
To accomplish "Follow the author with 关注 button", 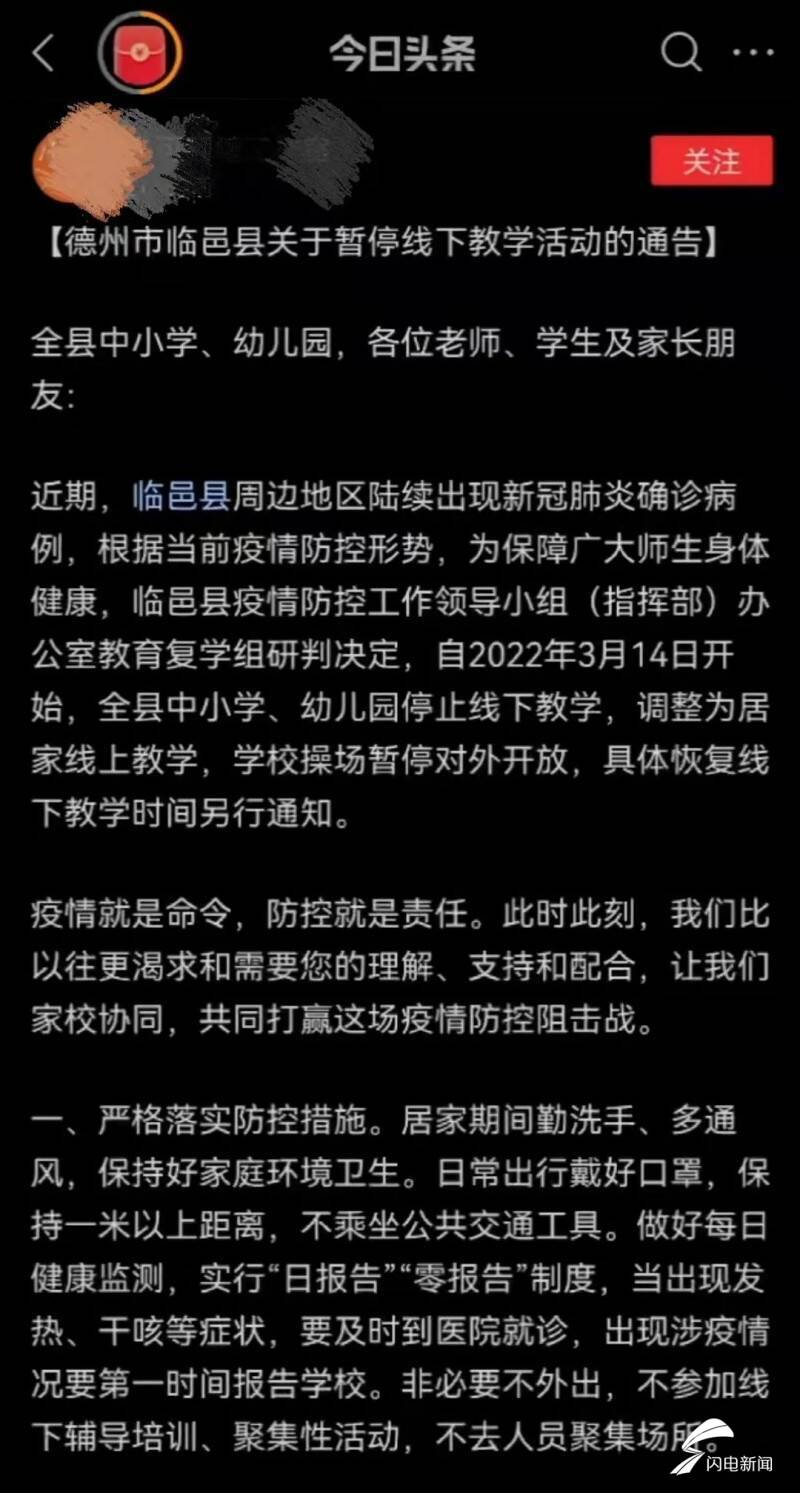I will 712,160.
